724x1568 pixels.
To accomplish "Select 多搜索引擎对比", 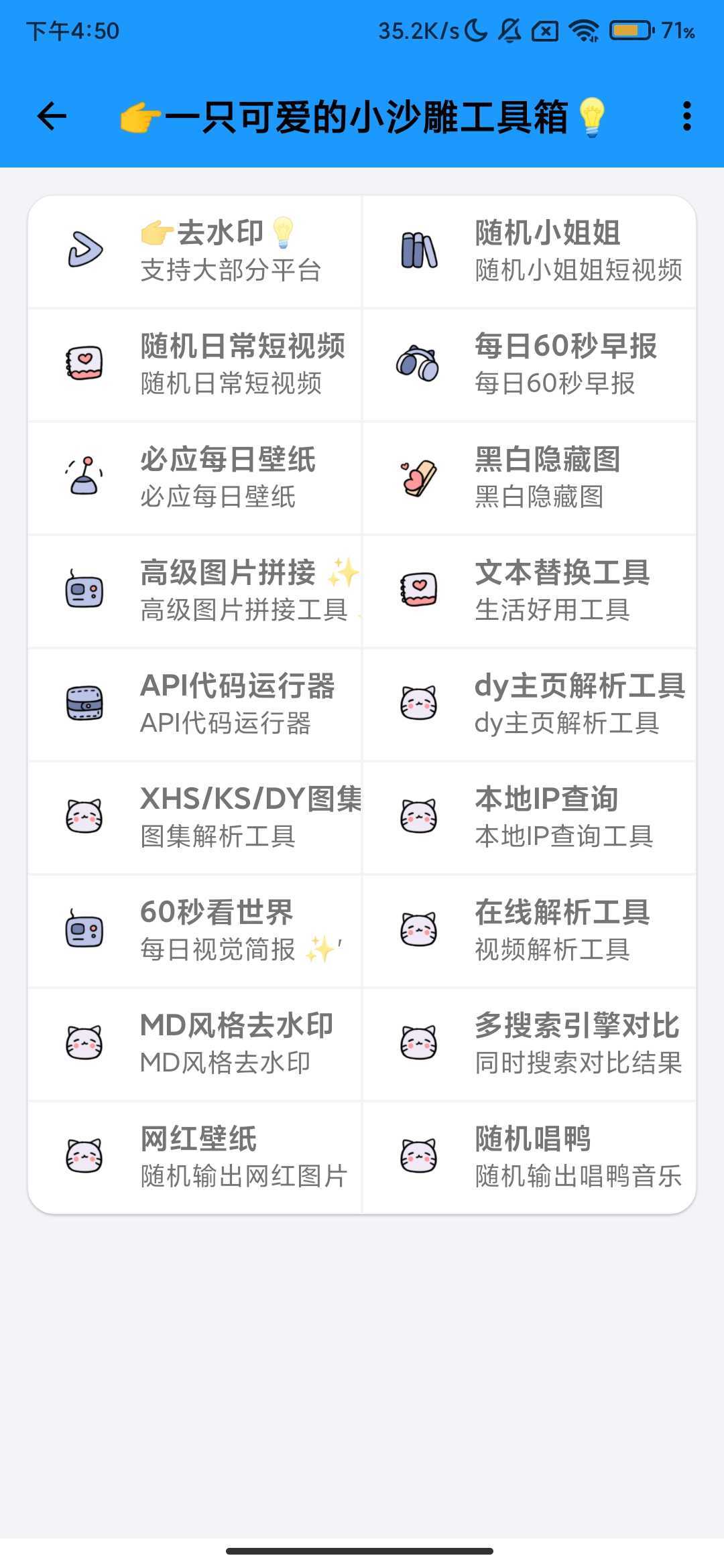I will click(530, 1044).
